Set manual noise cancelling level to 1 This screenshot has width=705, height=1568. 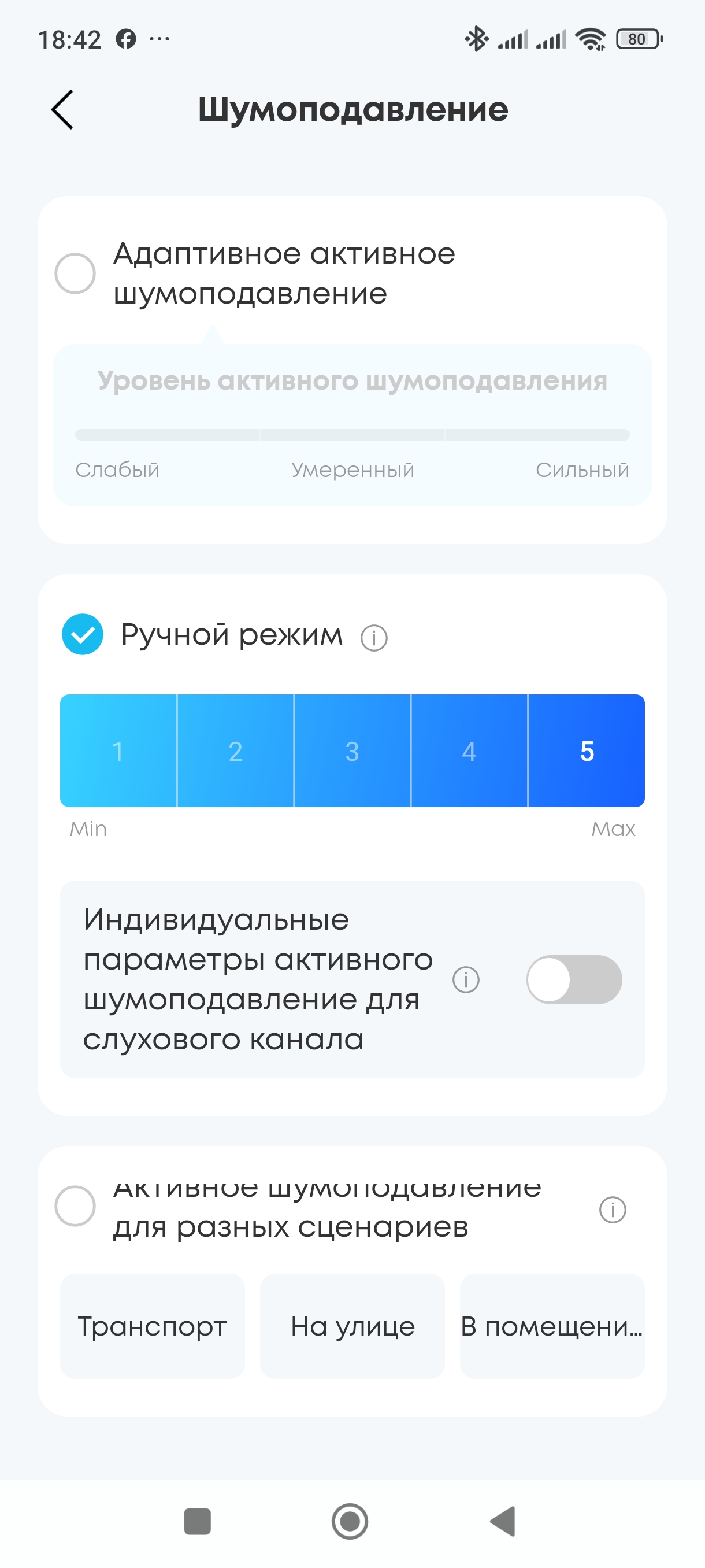coord(118,750)
